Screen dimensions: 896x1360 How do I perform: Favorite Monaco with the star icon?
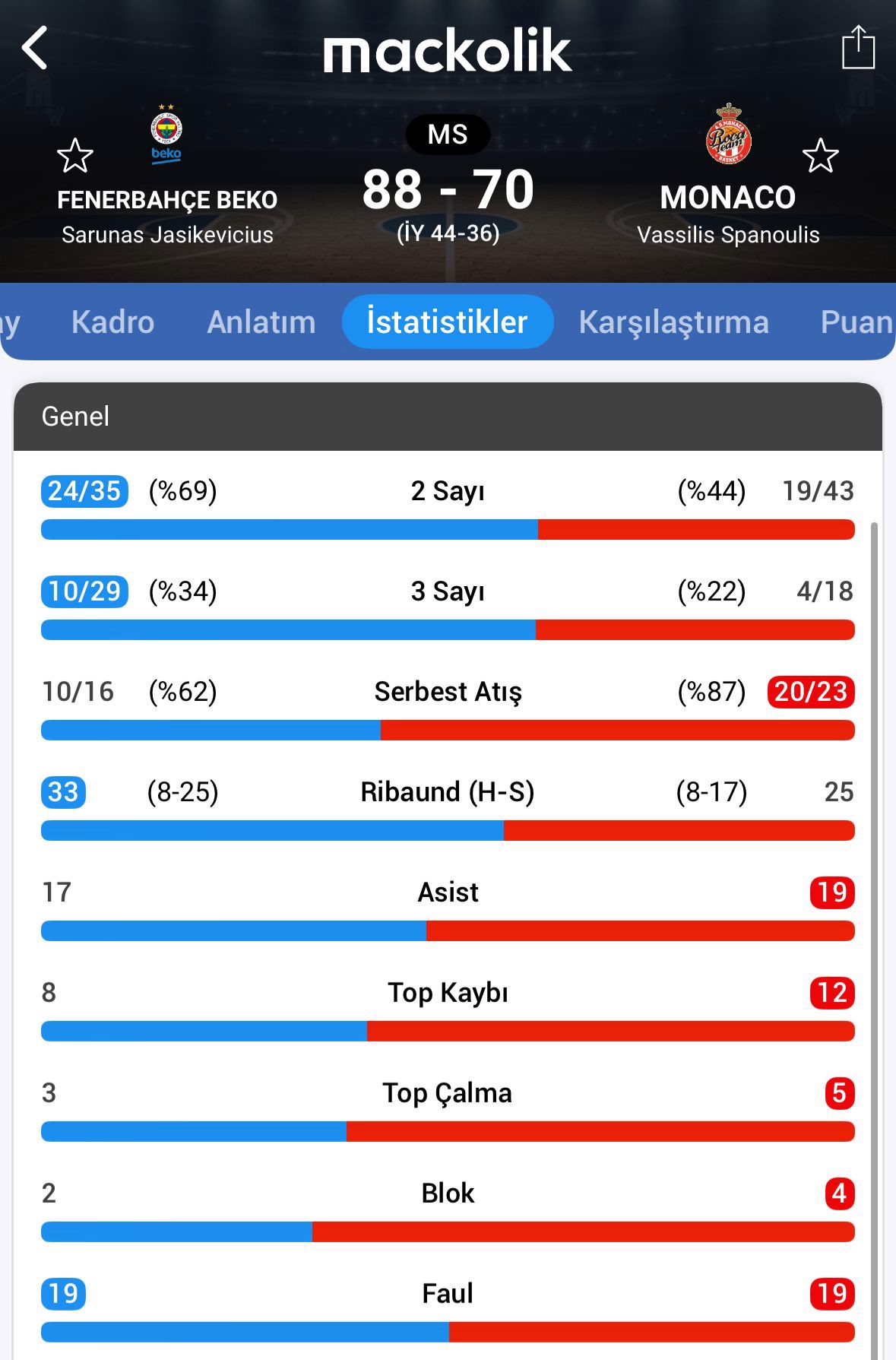click(820, 156)
